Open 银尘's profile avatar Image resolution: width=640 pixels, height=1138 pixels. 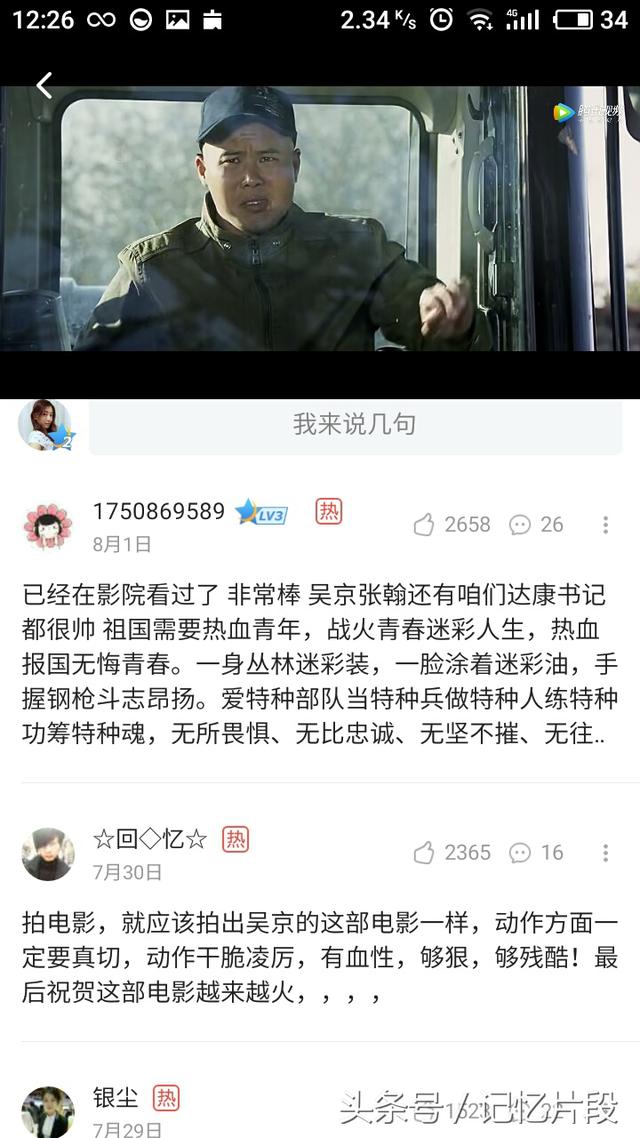[48, 1112]
